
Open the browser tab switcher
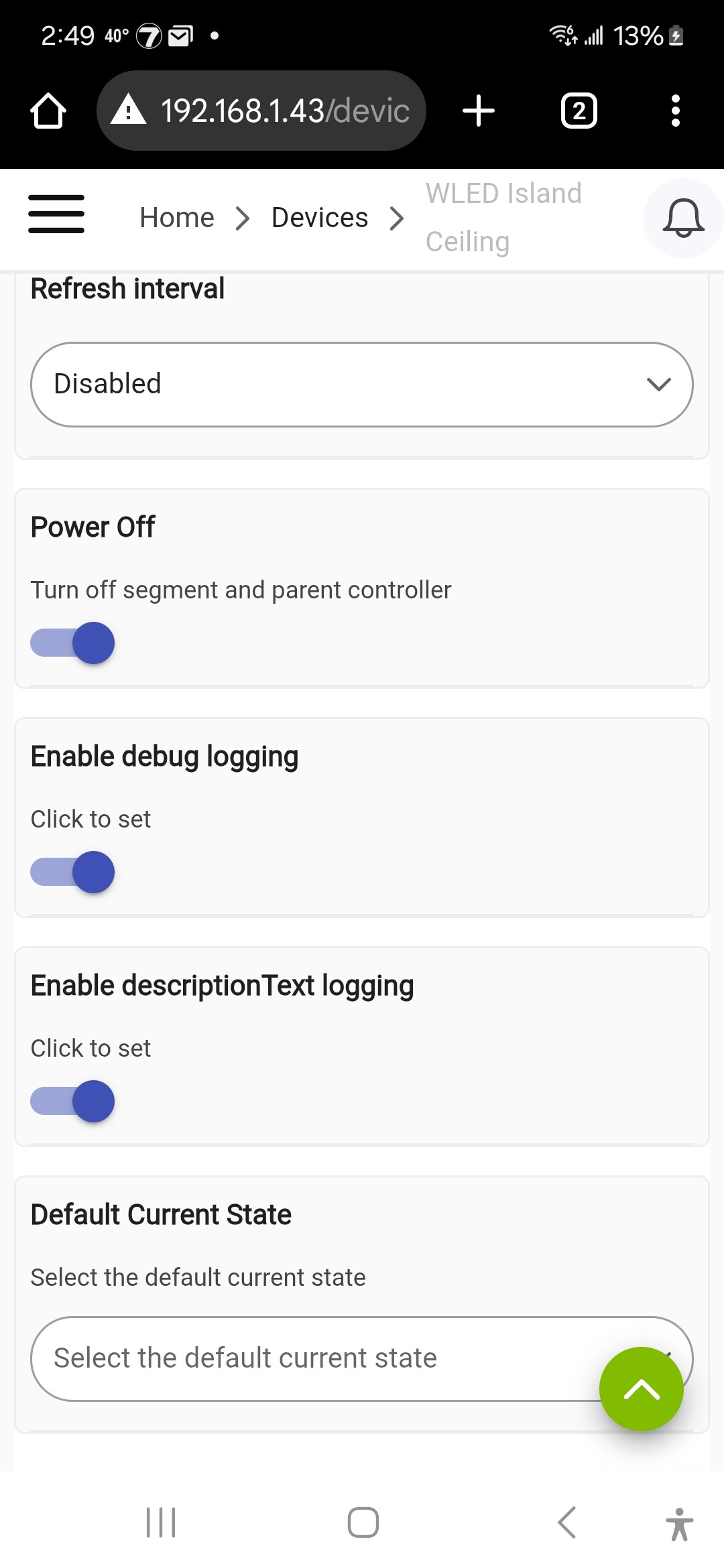[579, 111]
